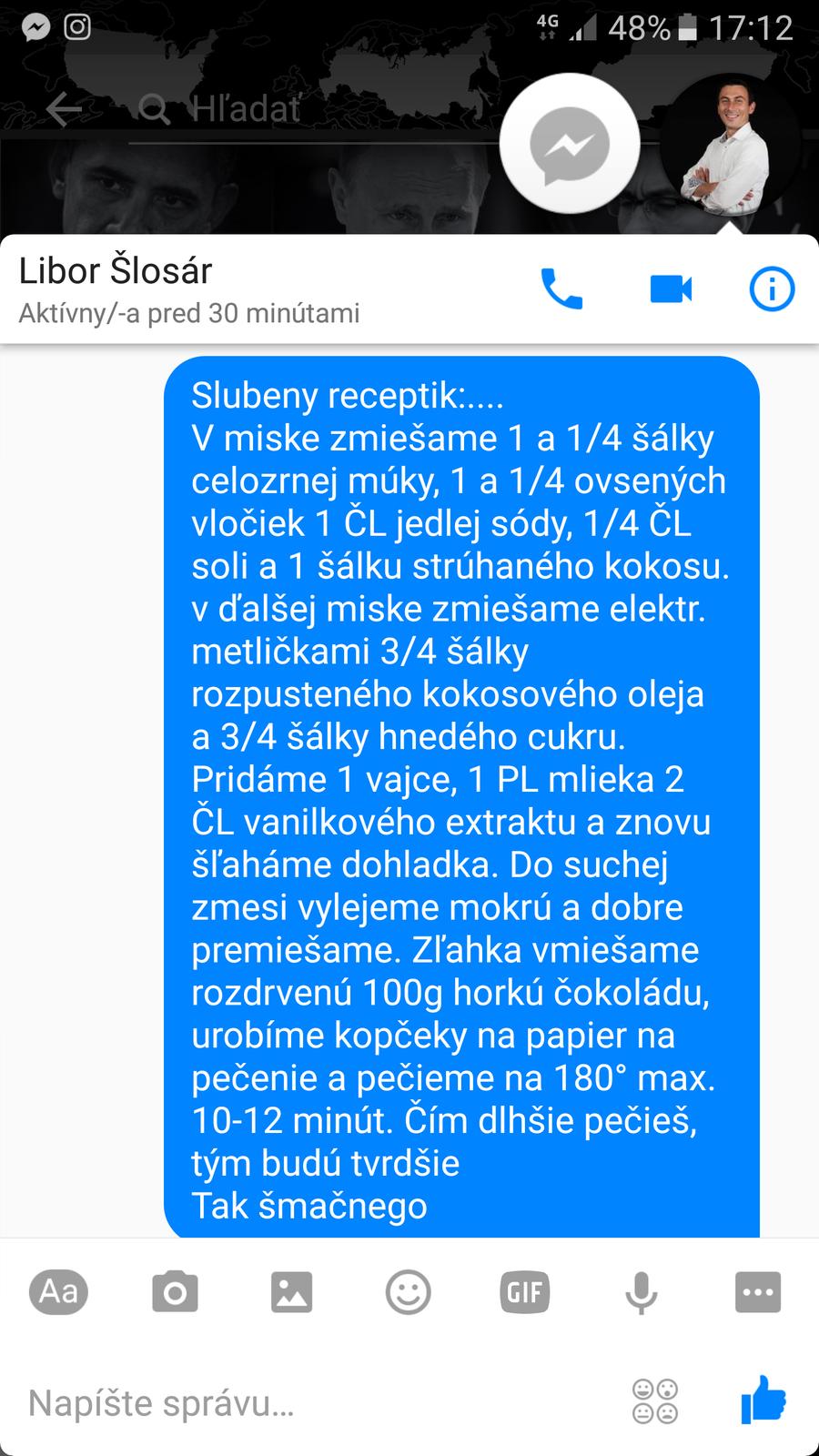Go back with the arrow
The width and height of the screenshot is (819, 1456).
[x=64, y=110]
